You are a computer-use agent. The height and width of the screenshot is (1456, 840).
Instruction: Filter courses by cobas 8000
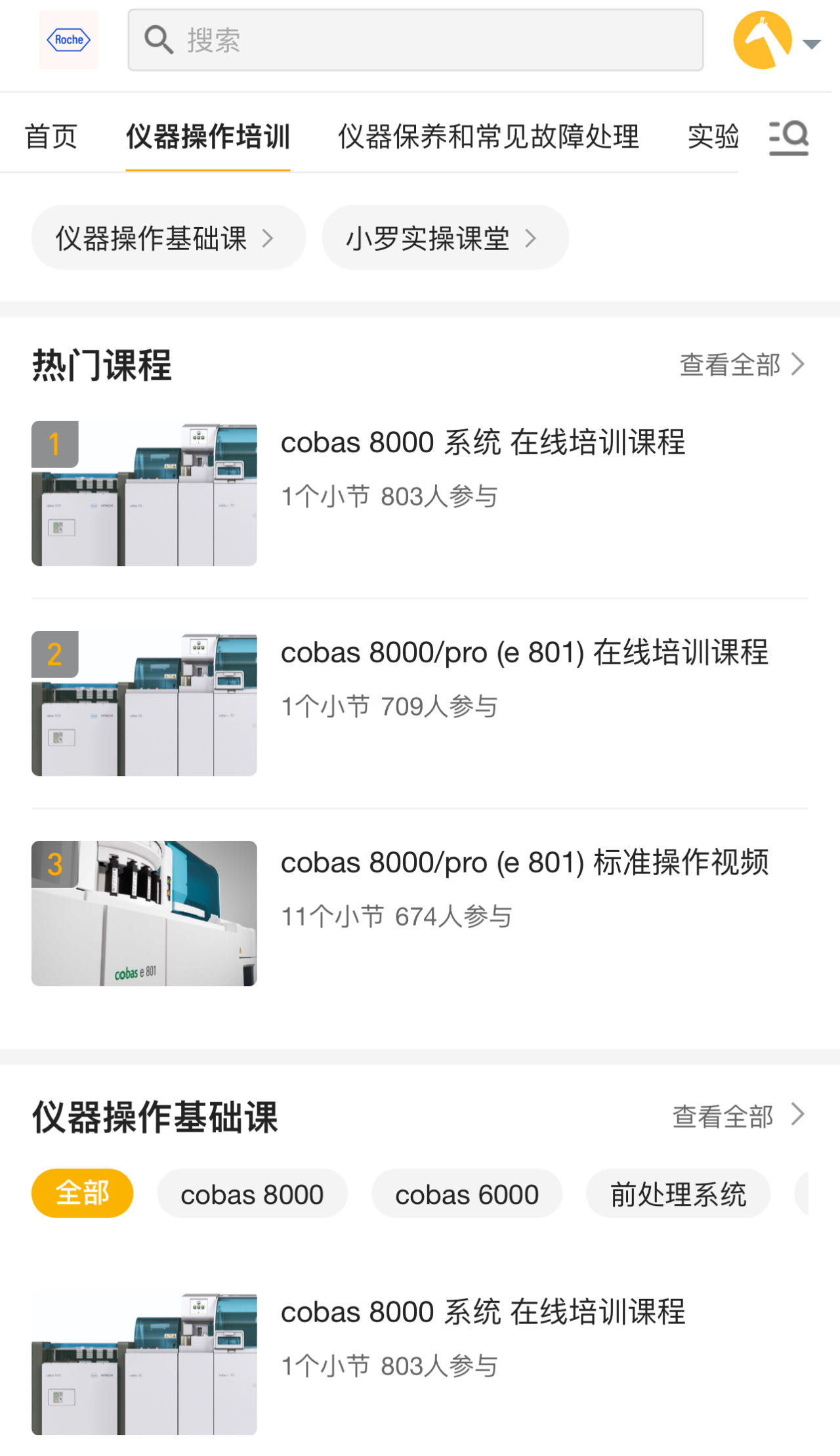(x=252, y=1194)
